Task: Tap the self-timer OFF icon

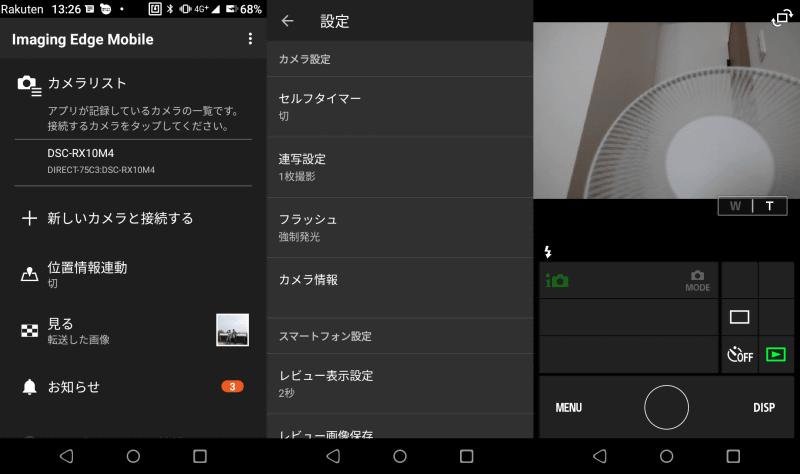Action: click(x=739, y=354)
